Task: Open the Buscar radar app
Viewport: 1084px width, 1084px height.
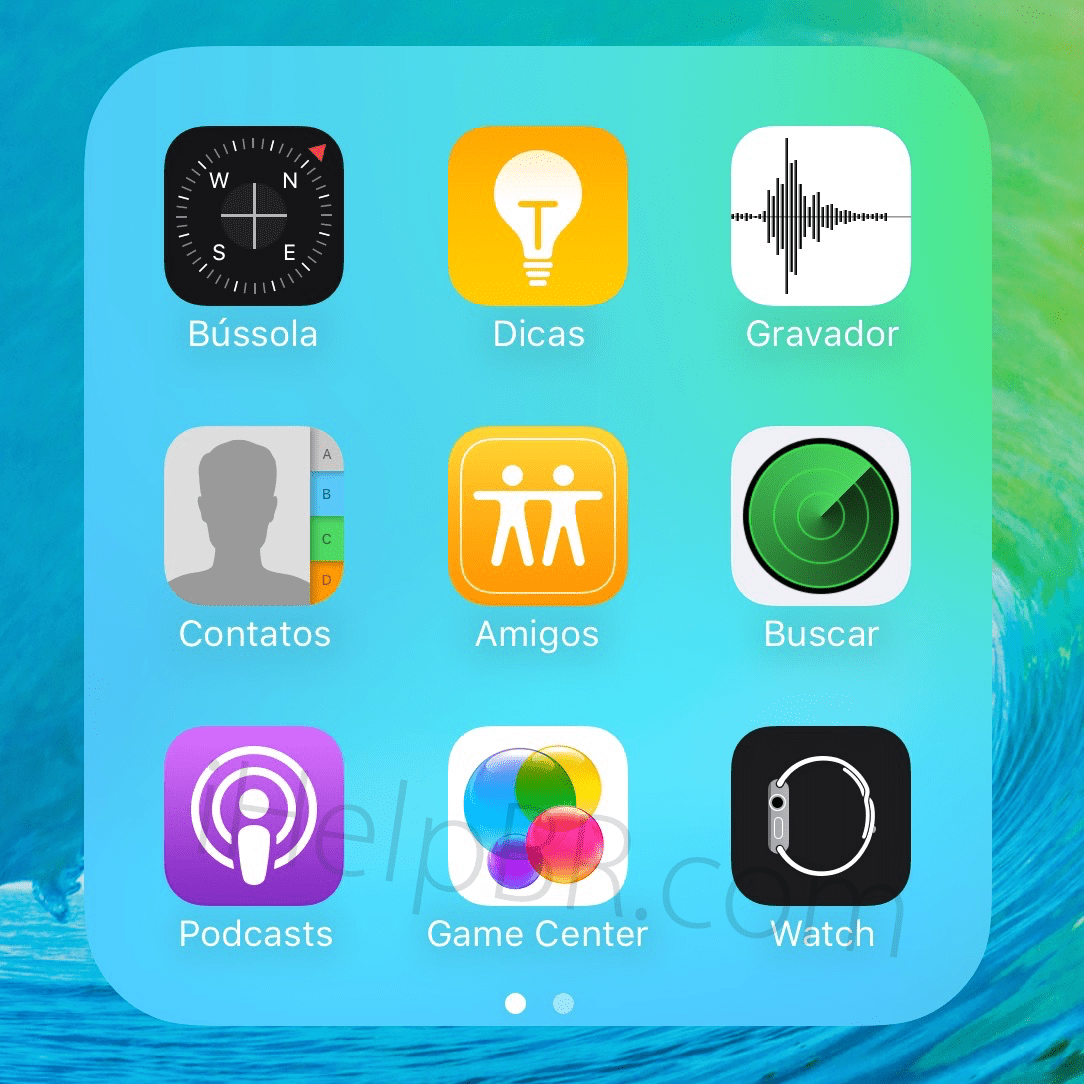Action: (821, 516)
